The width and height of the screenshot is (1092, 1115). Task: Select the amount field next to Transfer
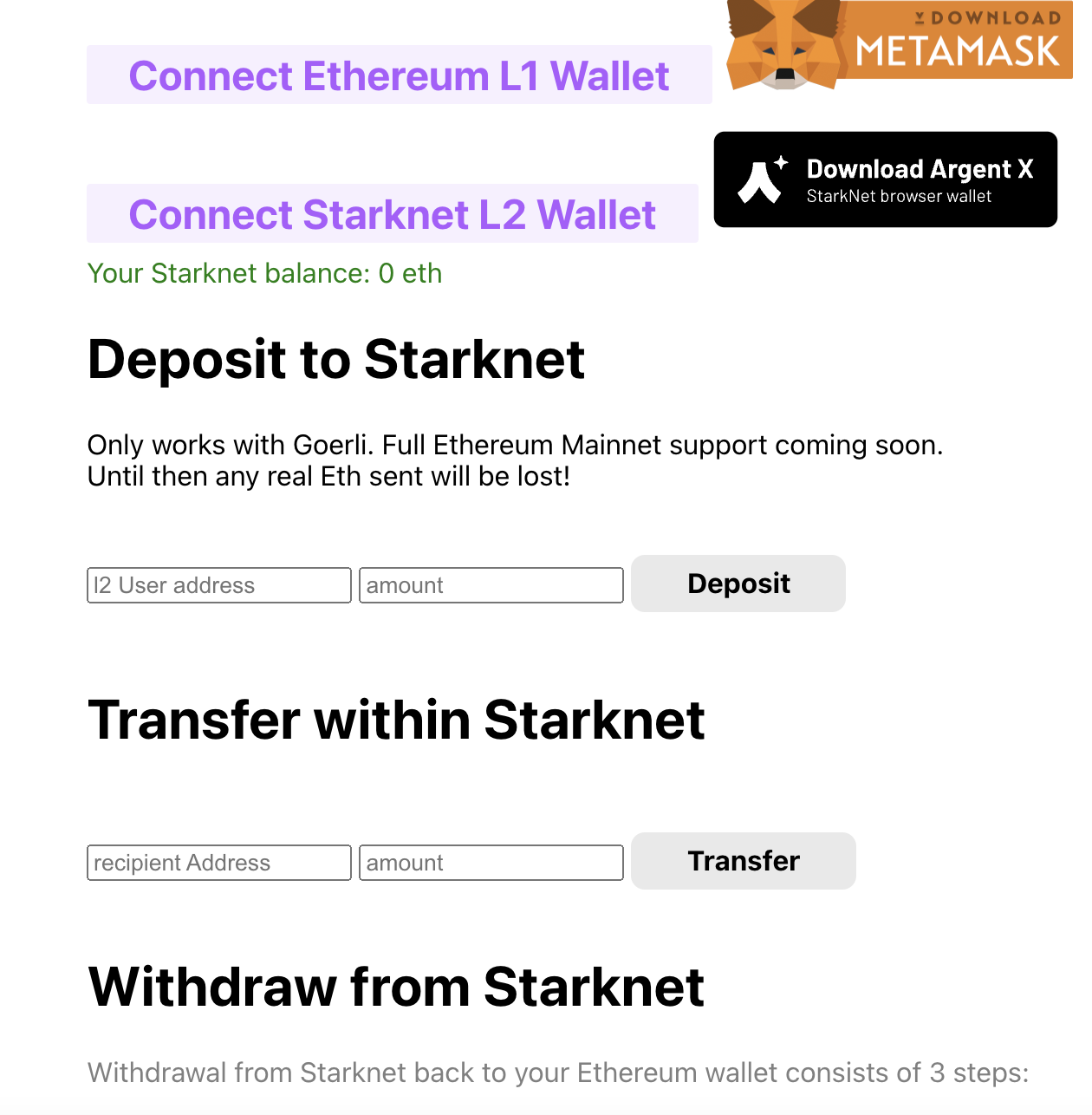click(491, 863)
